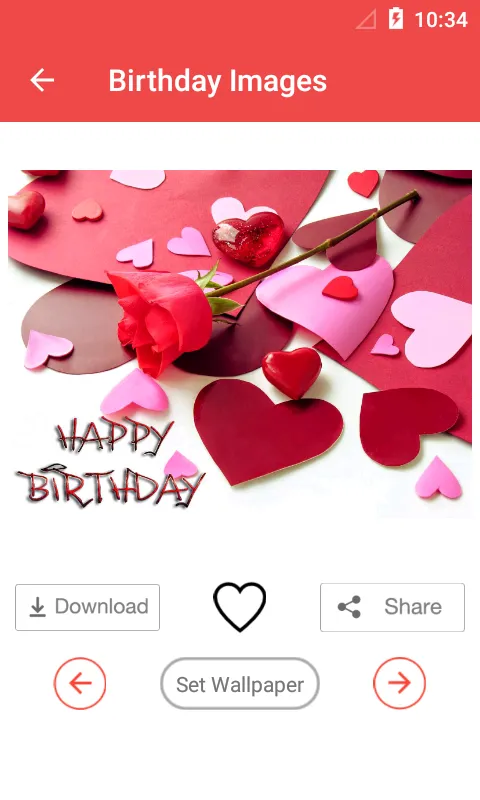The height and width of the screenshot is (800, 480).
Task: Go to the next image with right arrow
Action: click(x=399, y=683)
